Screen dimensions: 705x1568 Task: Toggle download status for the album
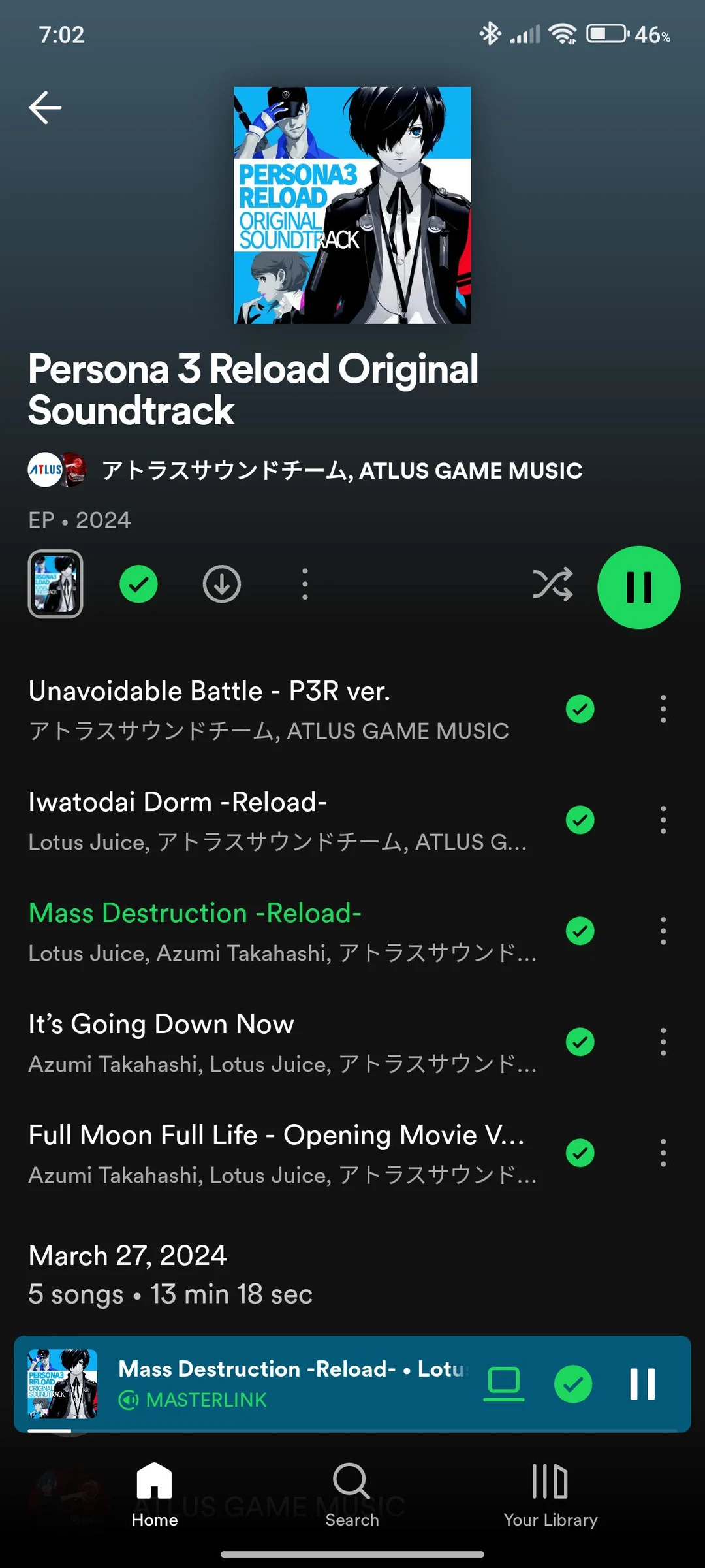click(x=221, y=585)
